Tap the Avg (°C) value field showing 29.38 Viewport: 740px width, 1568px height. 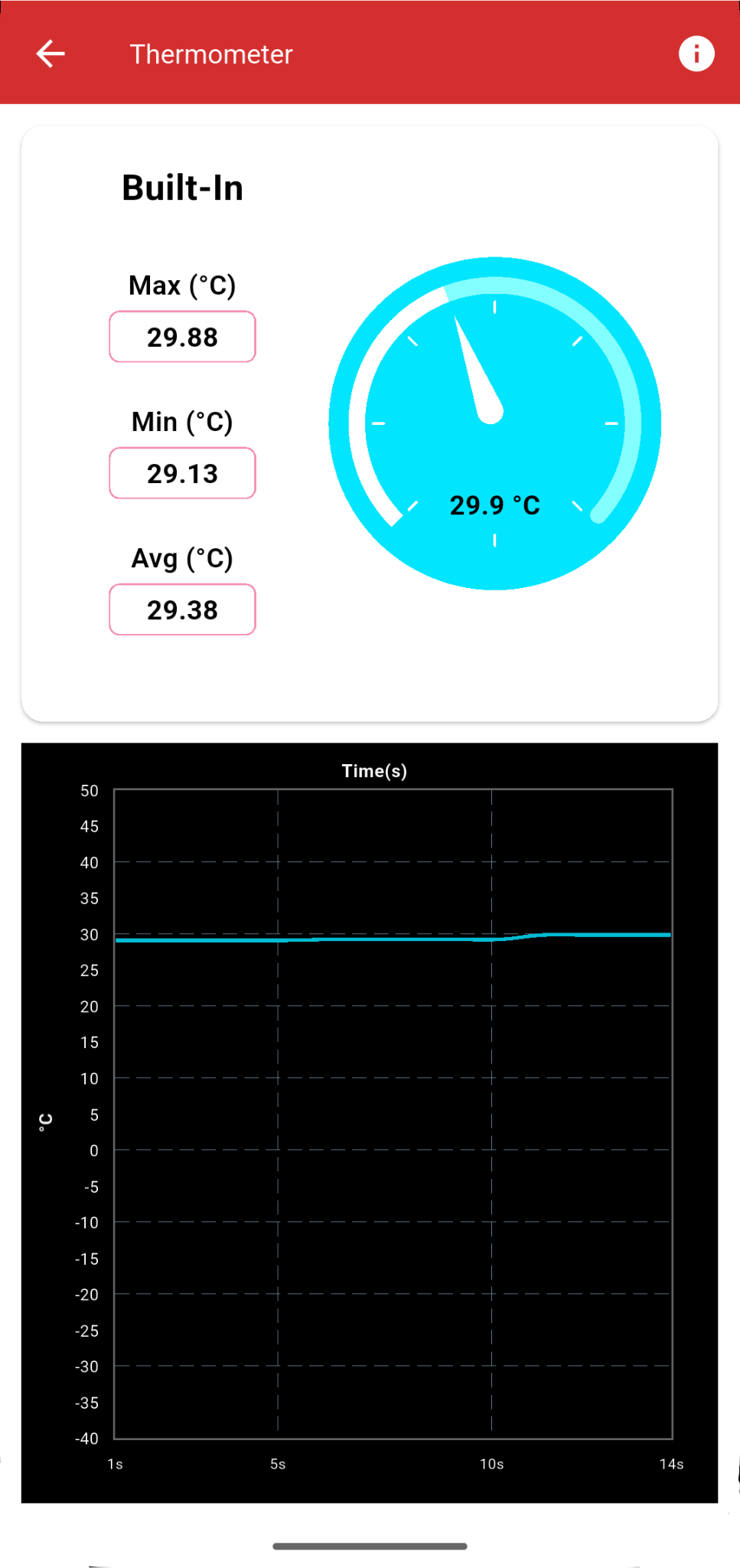click(181, 609)
